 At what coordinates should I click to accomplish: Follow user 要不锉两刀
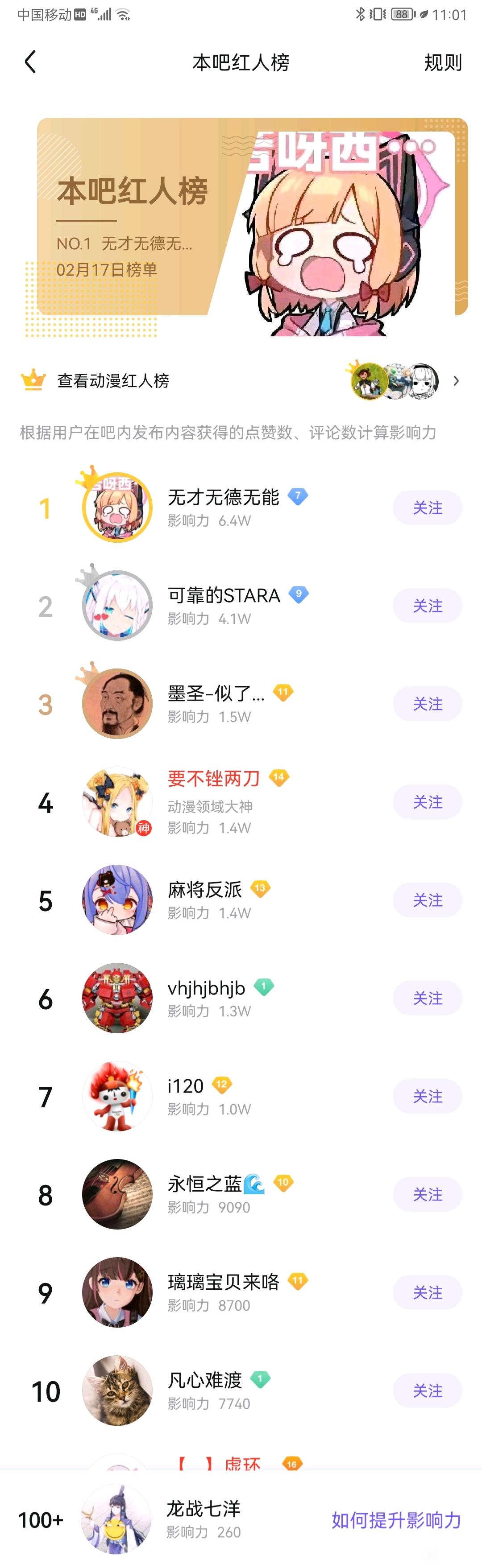tap(427, 802)
